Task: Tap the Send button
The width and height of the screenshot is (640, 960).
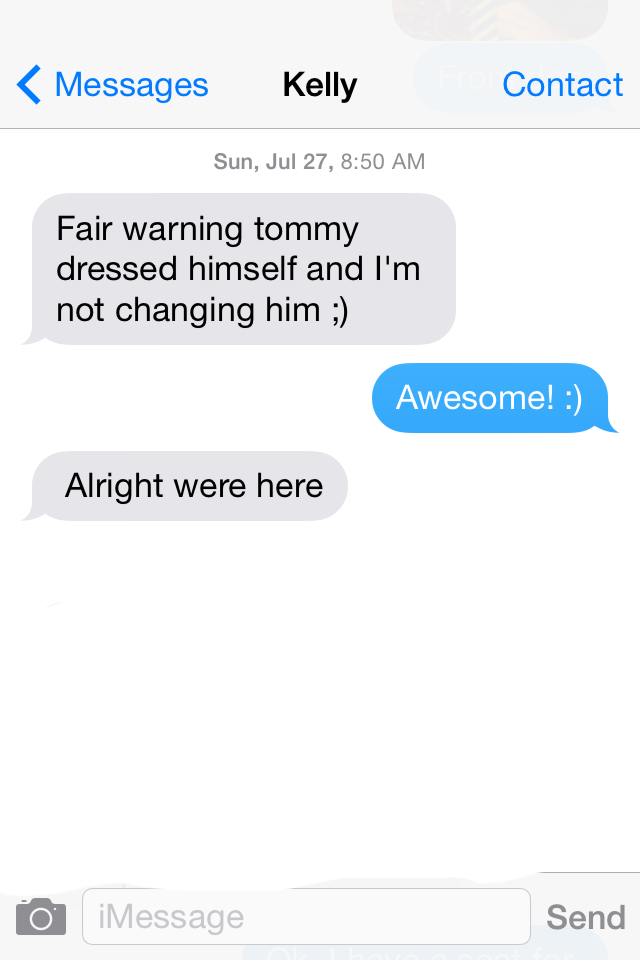Action: tap(585, 917)
